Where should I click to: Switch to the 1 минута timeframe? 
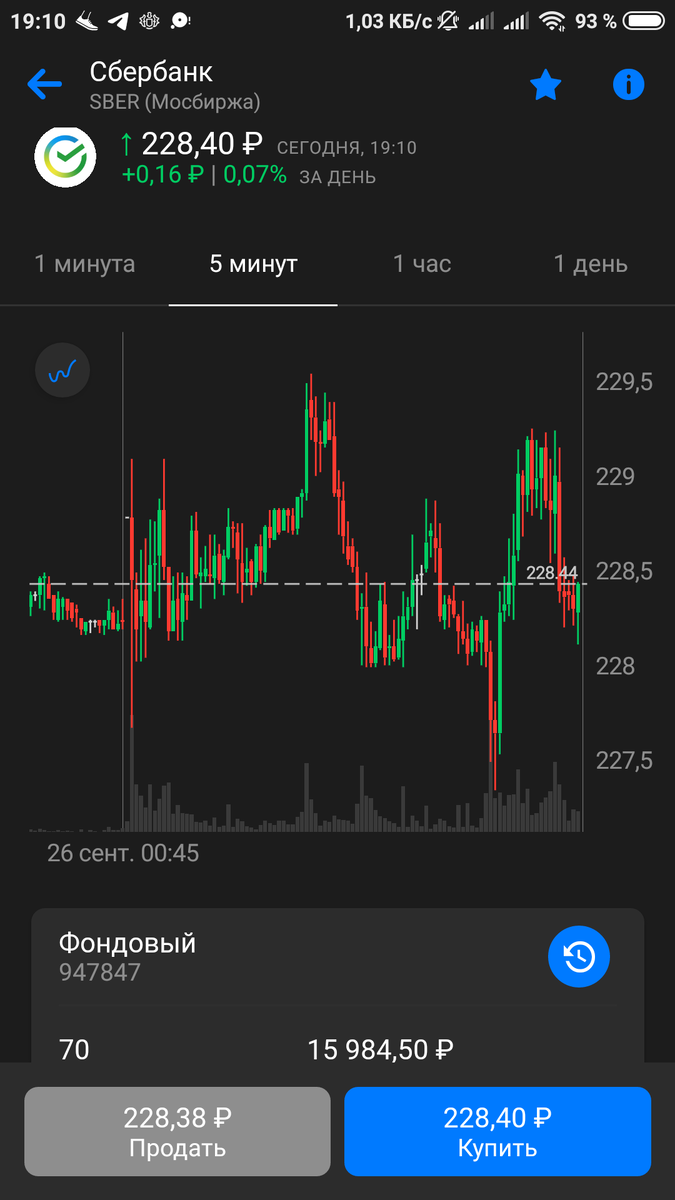(x=85, y=264)
